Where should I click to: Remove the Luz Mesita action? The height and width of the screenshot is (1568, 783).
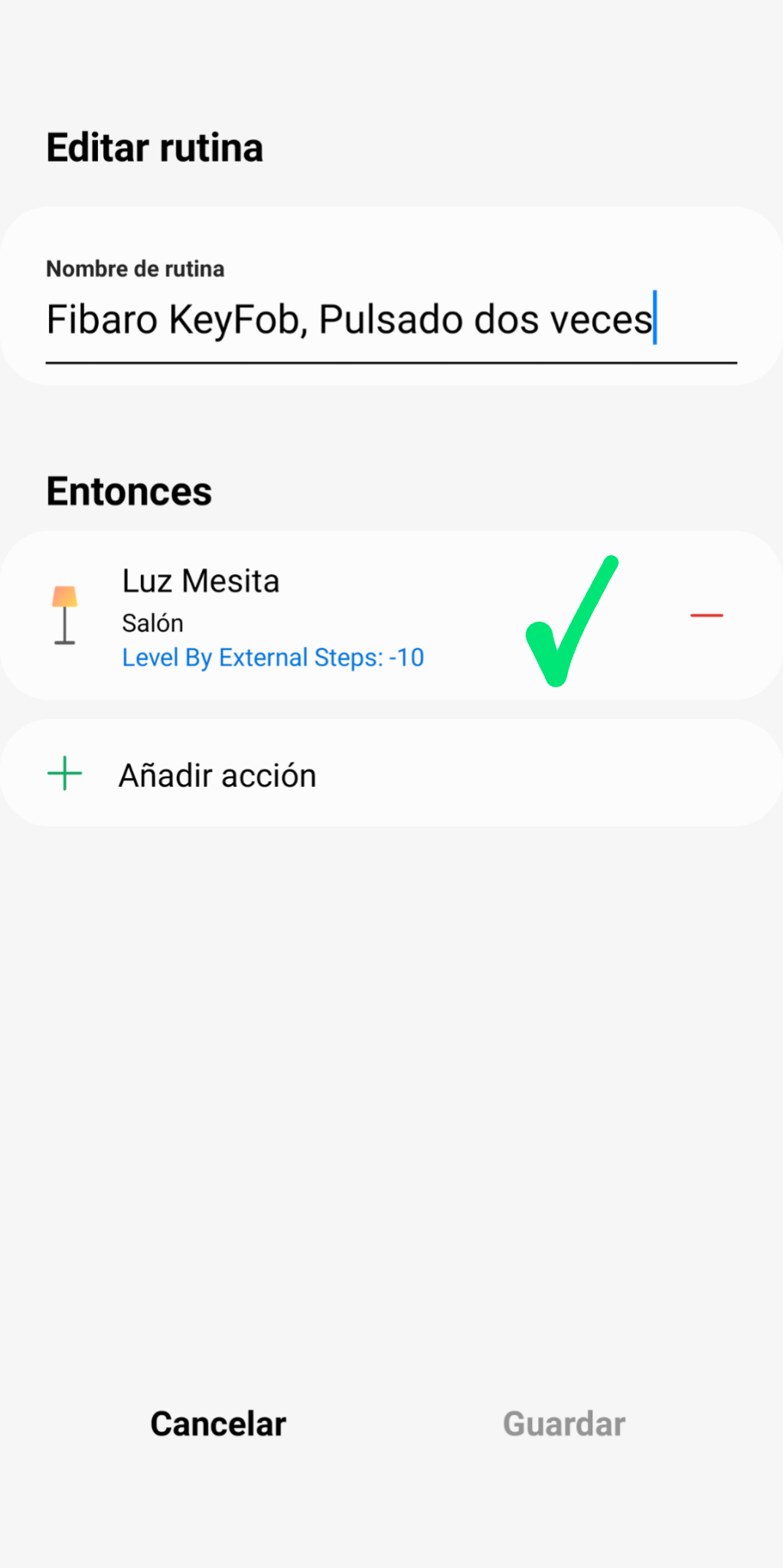[x=706, y=615]
